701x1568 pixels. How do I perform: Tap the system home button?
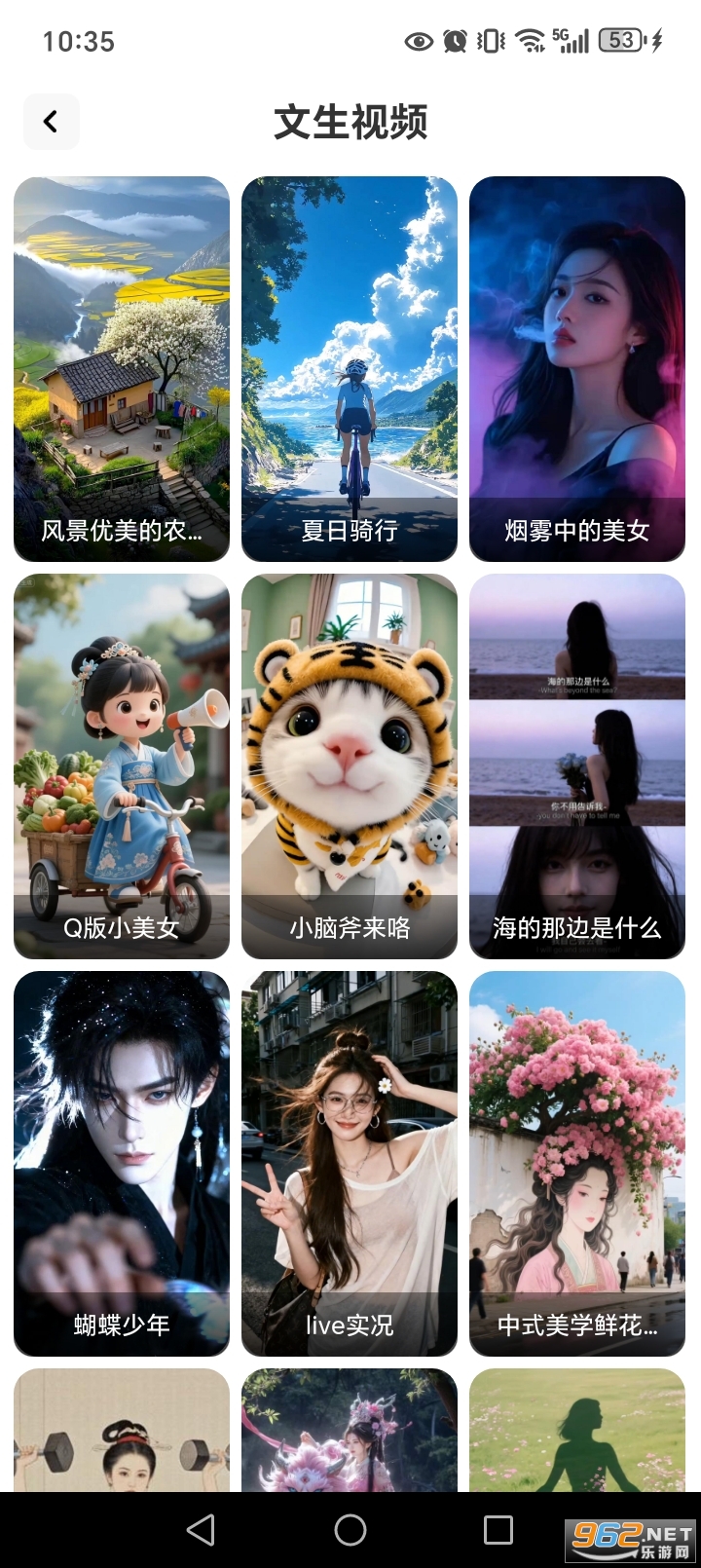point(350,1530)
